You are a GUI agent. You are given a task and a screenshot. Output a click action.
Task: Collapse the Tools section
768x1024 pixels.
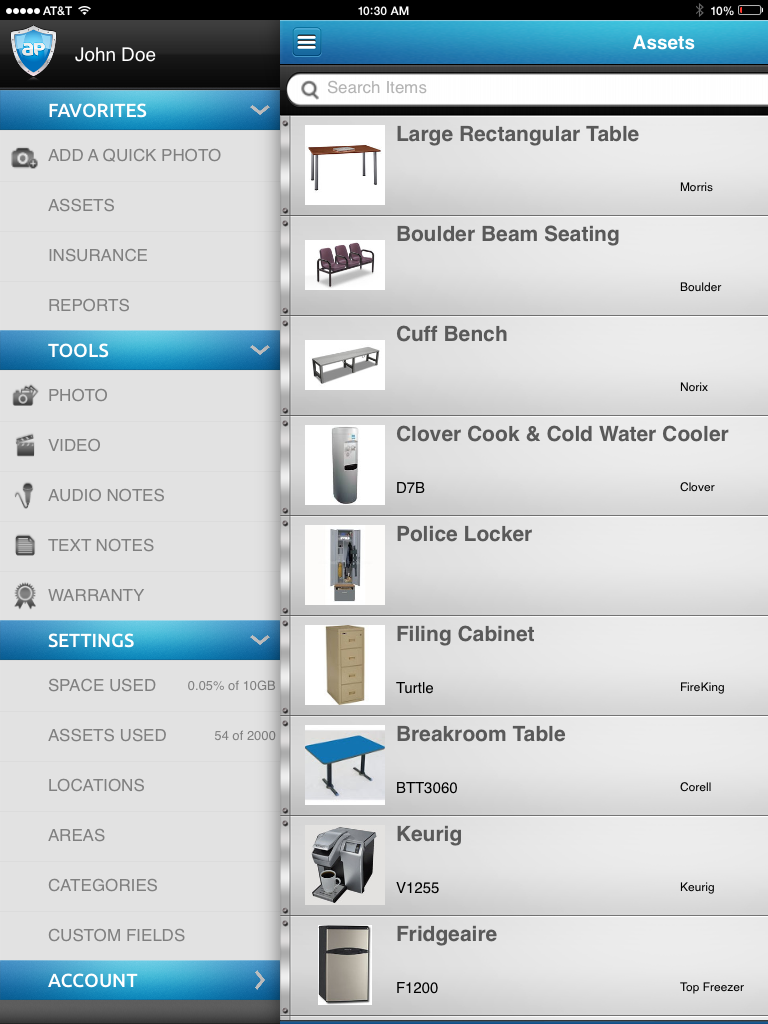point(260,351)
